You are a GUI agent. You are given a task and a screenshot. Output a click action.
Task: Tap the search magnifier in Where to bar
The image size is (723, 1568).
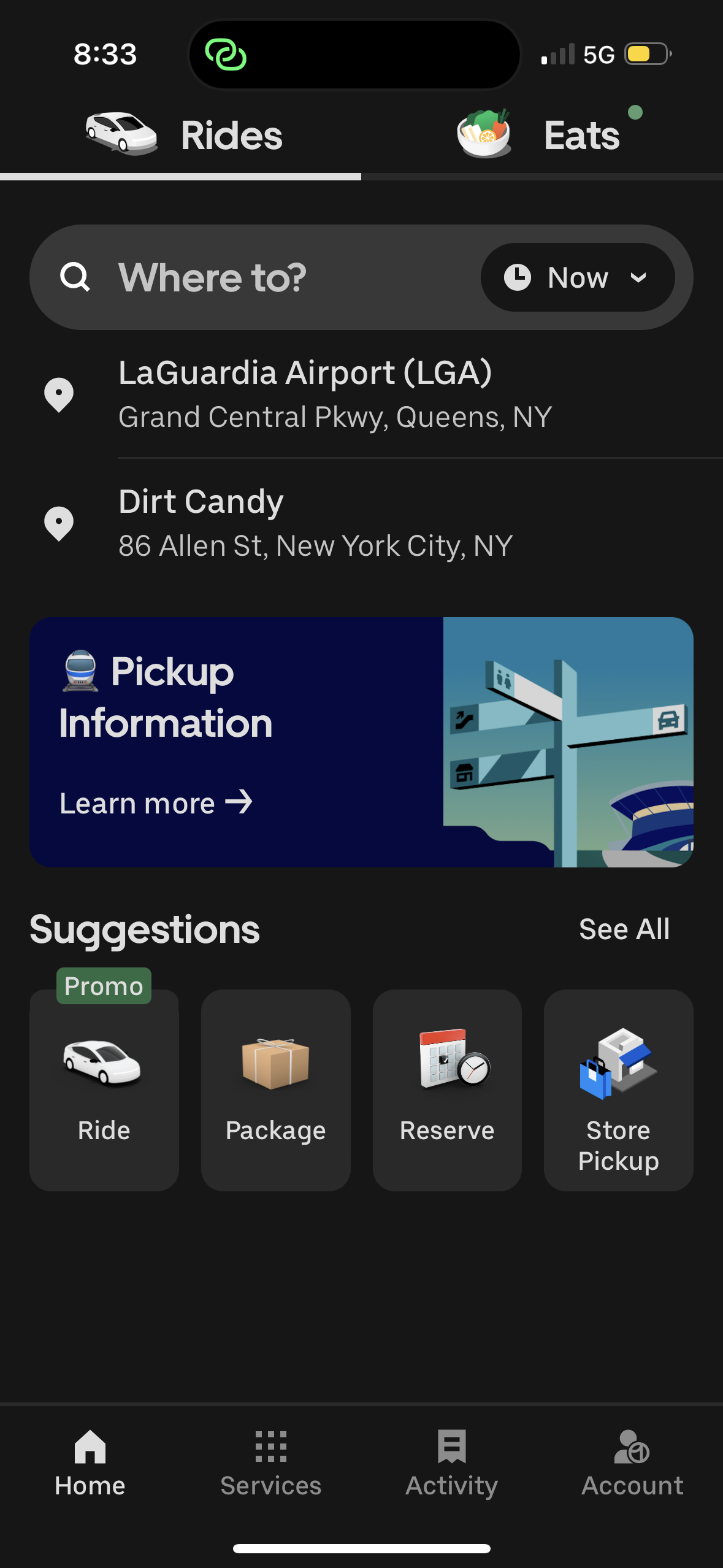75,277
